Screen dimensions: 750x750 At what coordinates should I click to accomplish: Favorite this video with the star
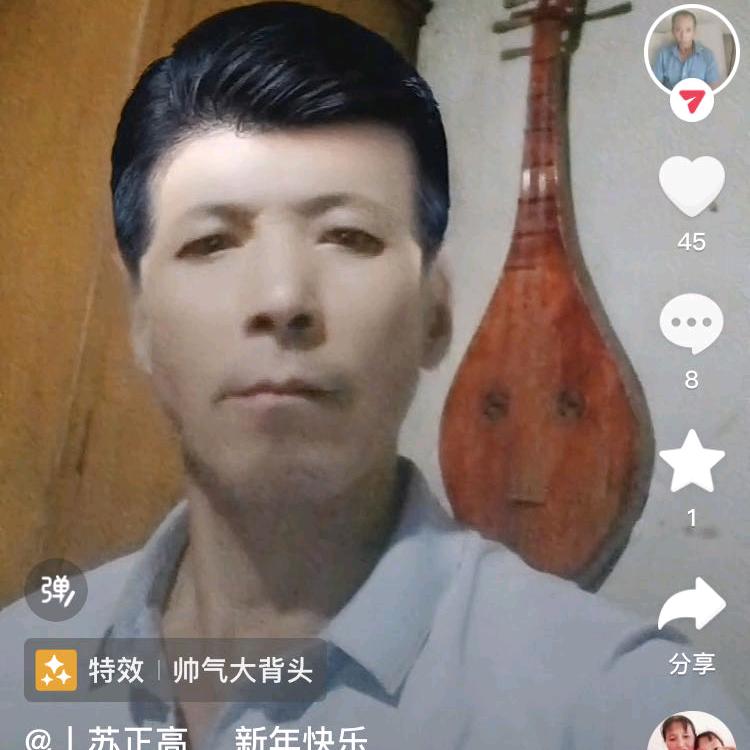[691, 462]
